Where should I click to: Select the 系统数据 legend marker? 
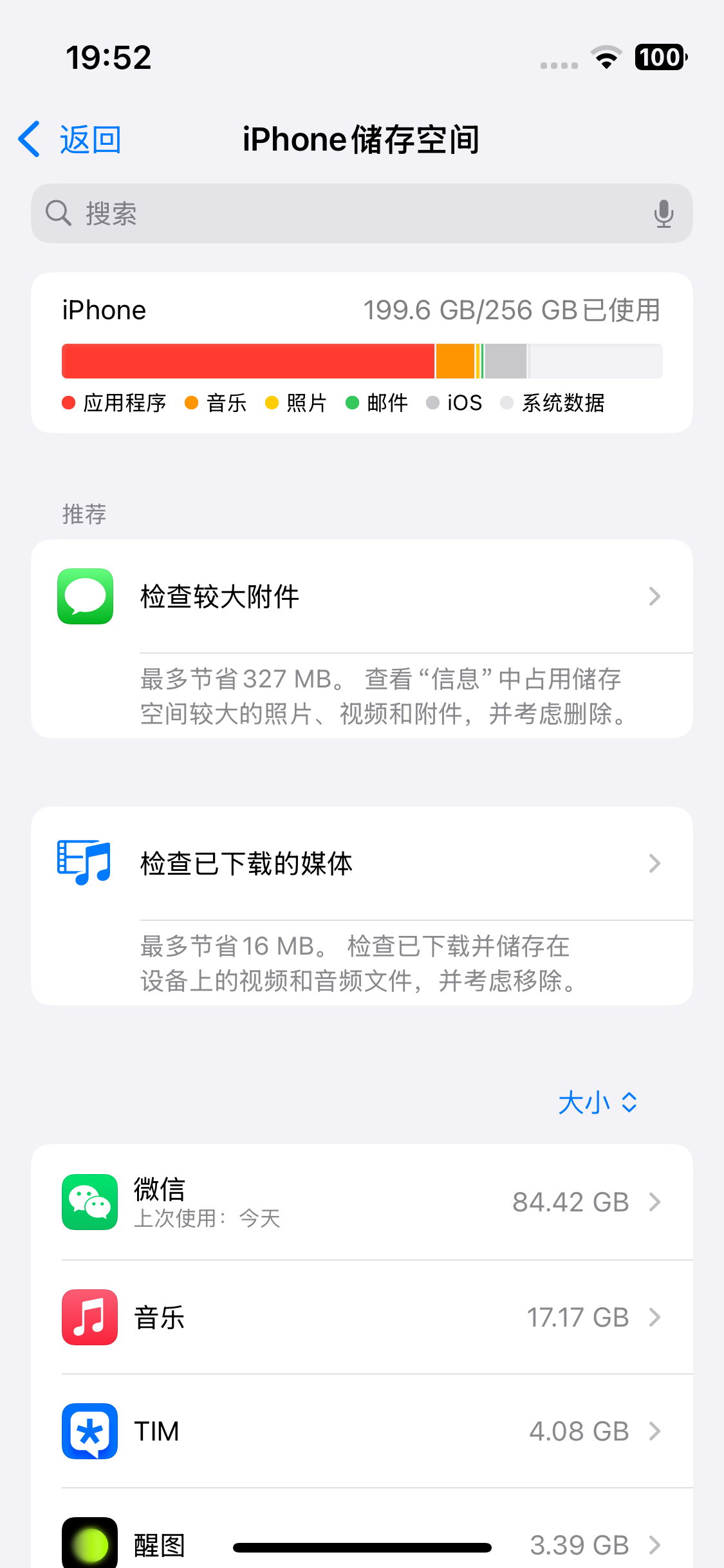coord(506,402)
